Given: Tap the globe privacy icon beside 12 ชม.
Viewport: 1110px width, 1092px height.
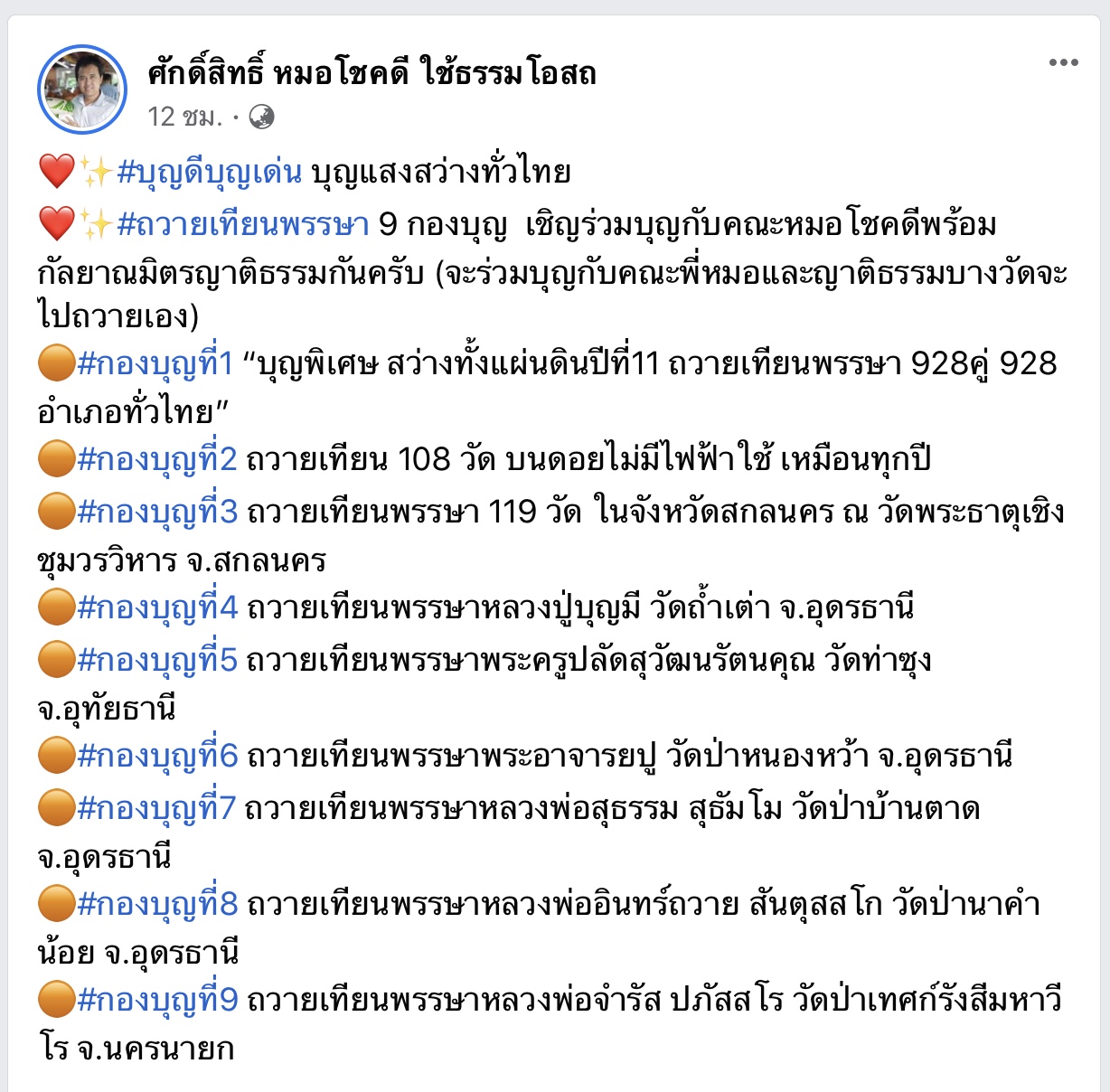Looking at the screenshot, I should click(261, 118).
